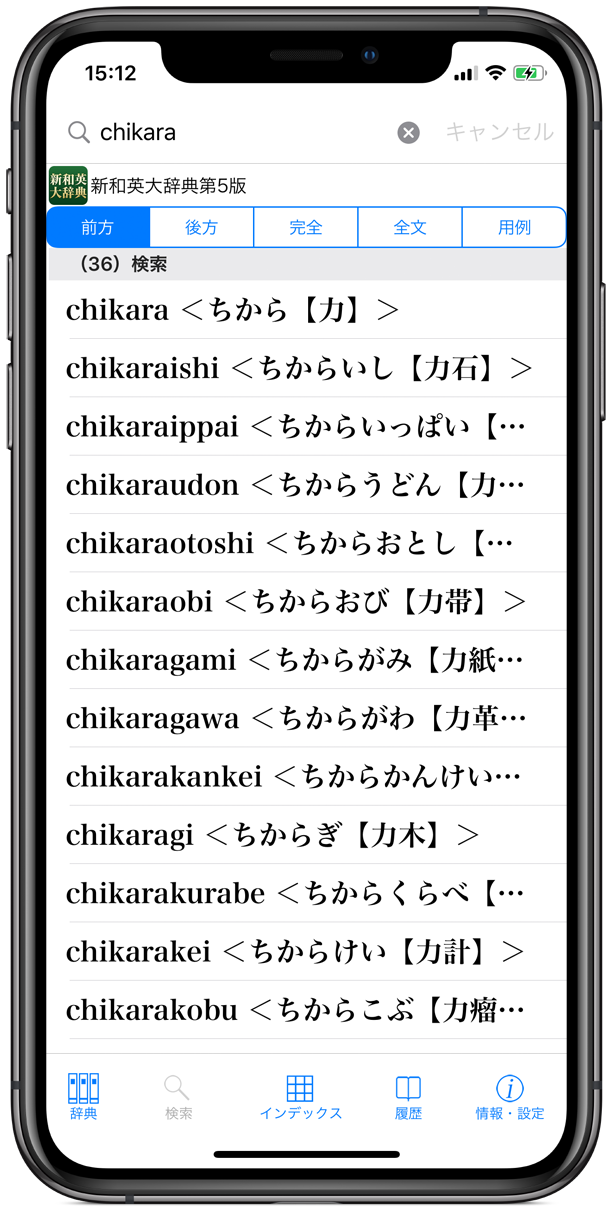Viewport: 613px width, 1210px height.
Task: Open the chikaragi 力木 entry
Action: click(272, 834)
